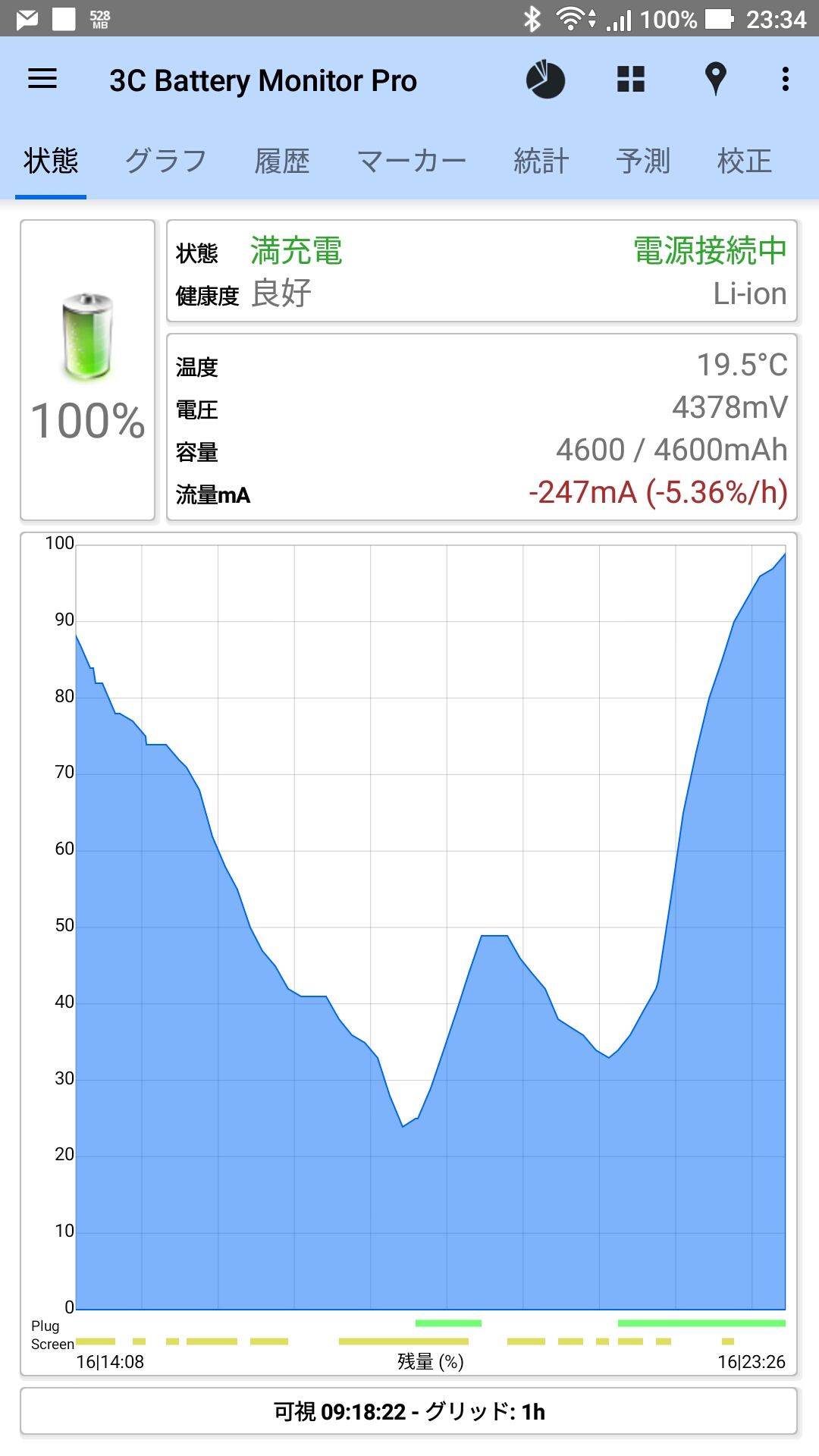Tap the 100% battery level card

pyautogui.click(x=88, y=370)
